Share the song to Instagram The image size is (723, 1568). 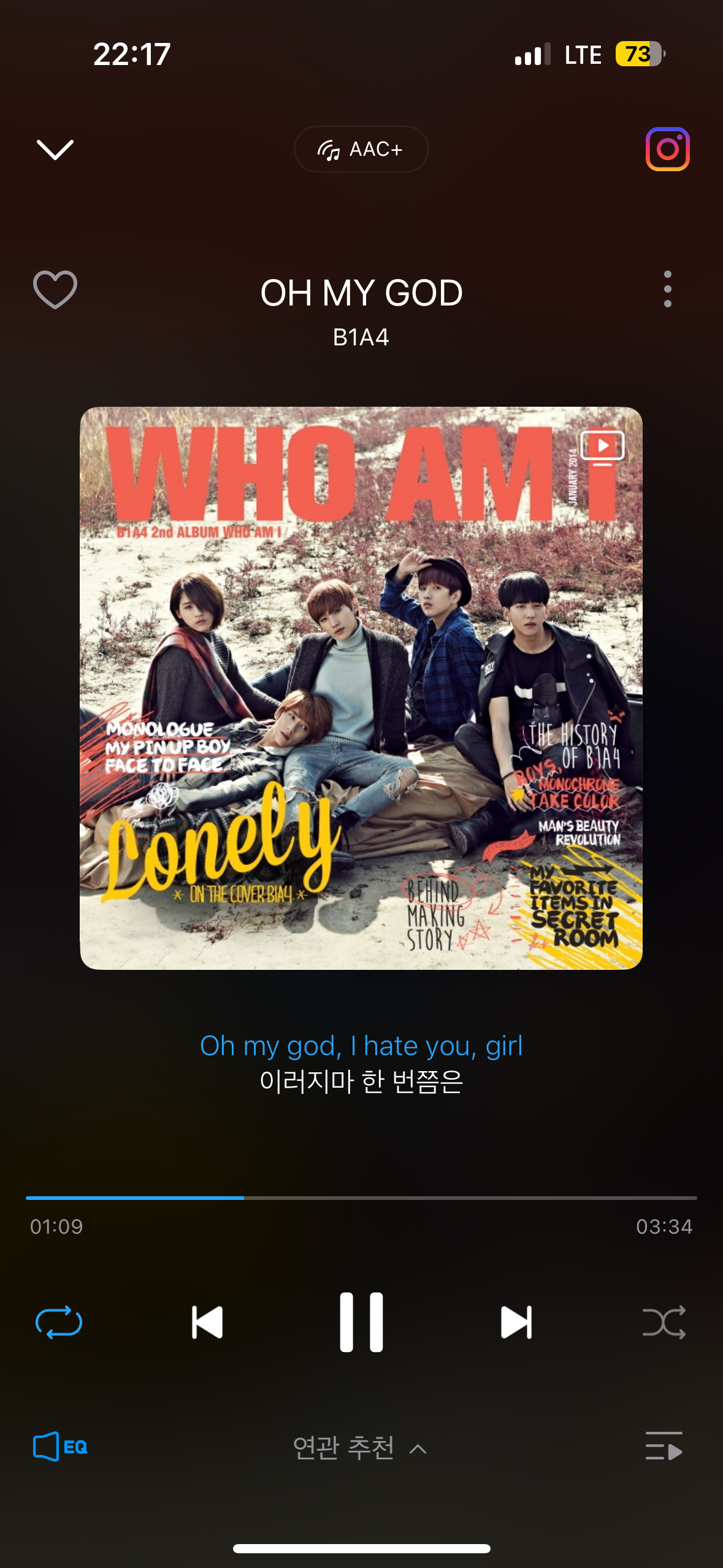[667, 149]
